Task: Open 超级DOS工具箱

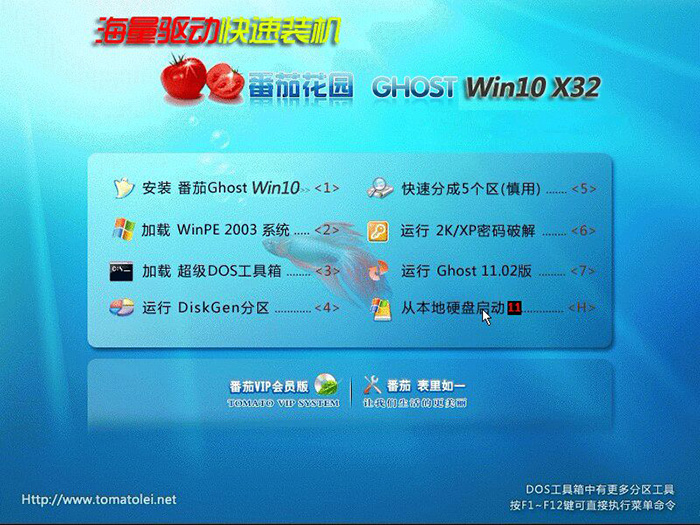Action: [x=225, y=271]
